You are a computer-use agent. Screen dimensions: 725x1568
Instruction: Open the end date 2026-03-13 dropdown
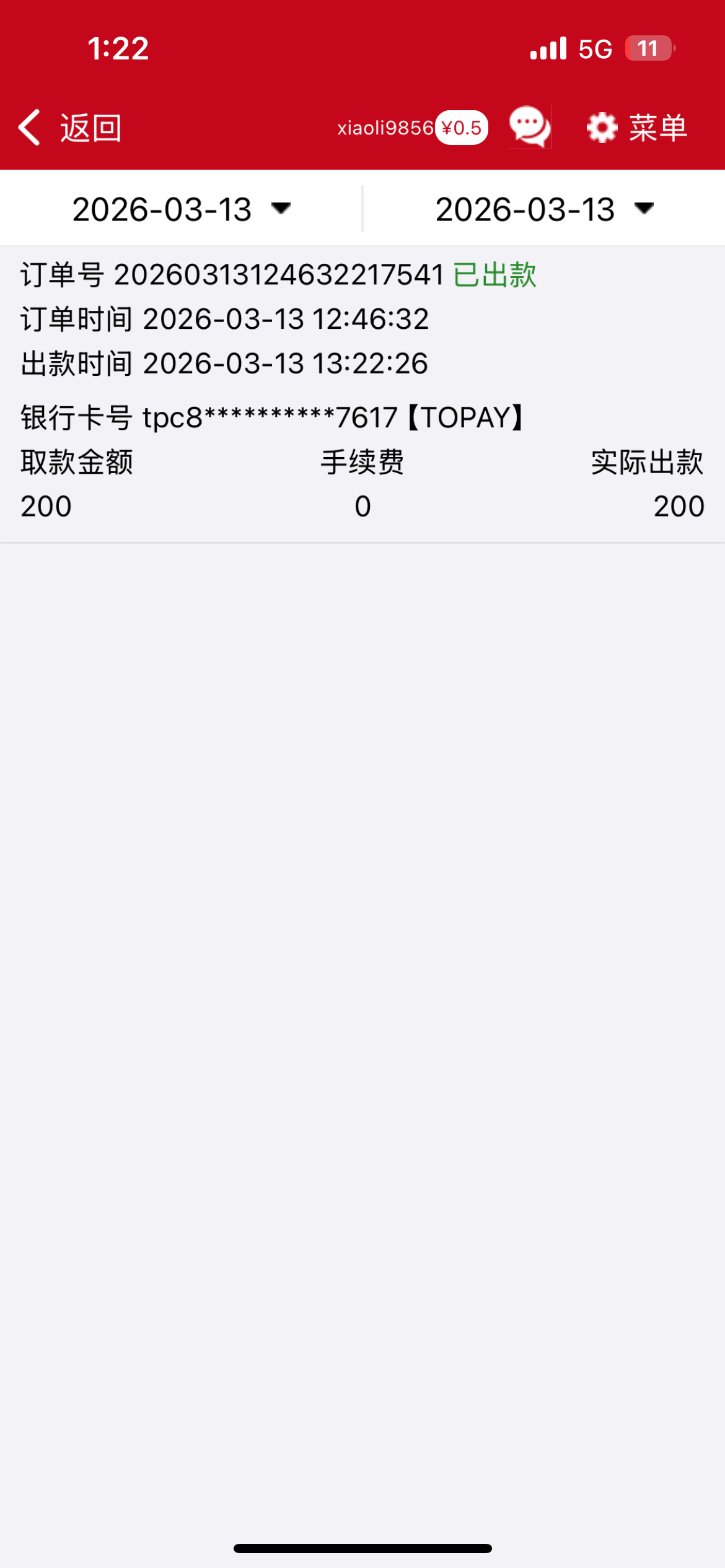tap(542, 209)
